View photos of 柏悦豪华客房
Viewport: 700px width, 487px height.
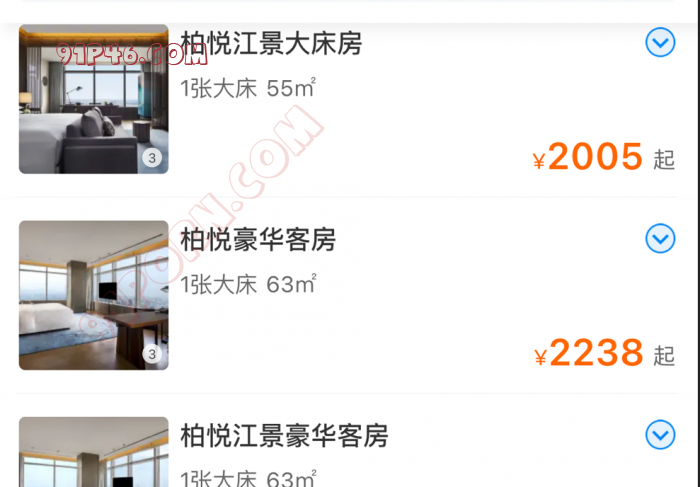[x=94, y=295]
